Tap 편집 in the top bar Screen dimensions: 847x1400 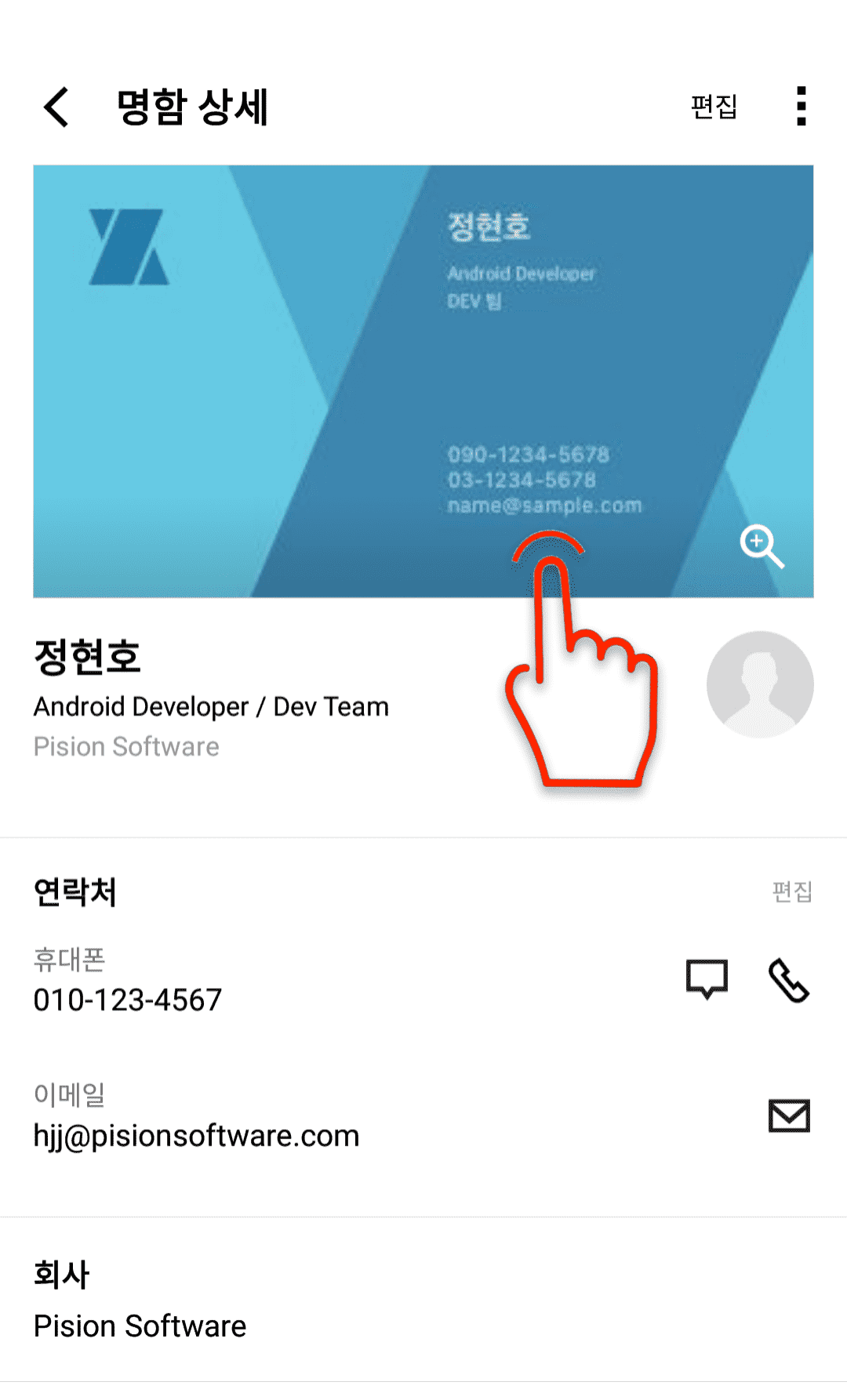pos(714,107)
